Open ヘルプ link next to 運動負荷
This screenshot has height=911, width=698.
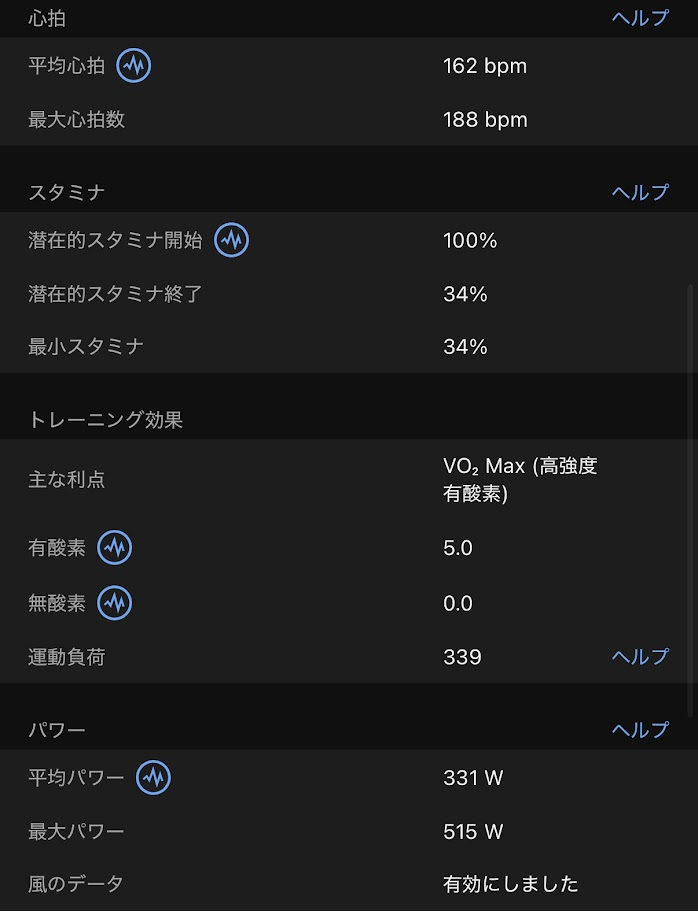click(x=640, y=657)
